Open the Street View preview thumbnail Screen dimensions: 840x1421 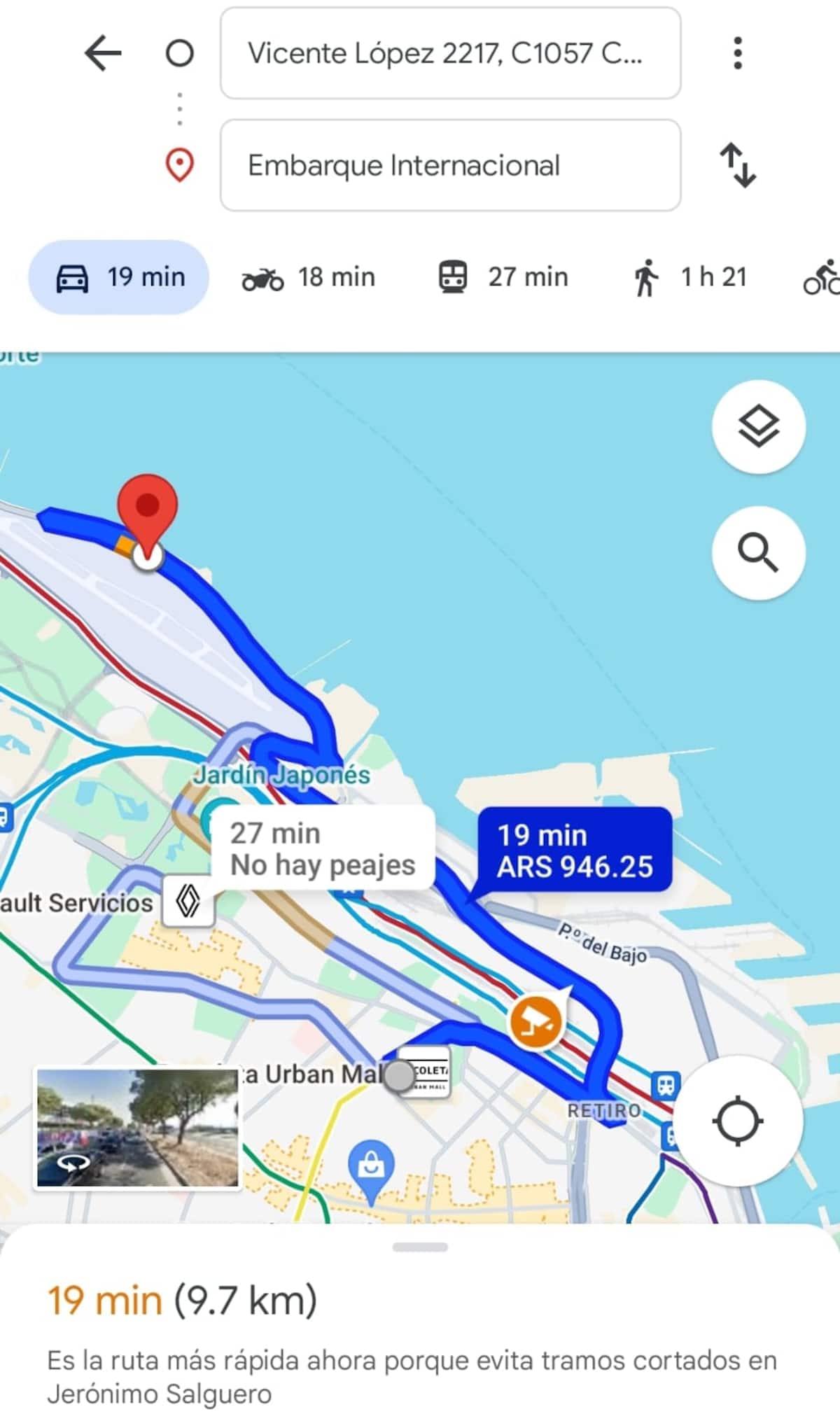(x=137, y=1128)
